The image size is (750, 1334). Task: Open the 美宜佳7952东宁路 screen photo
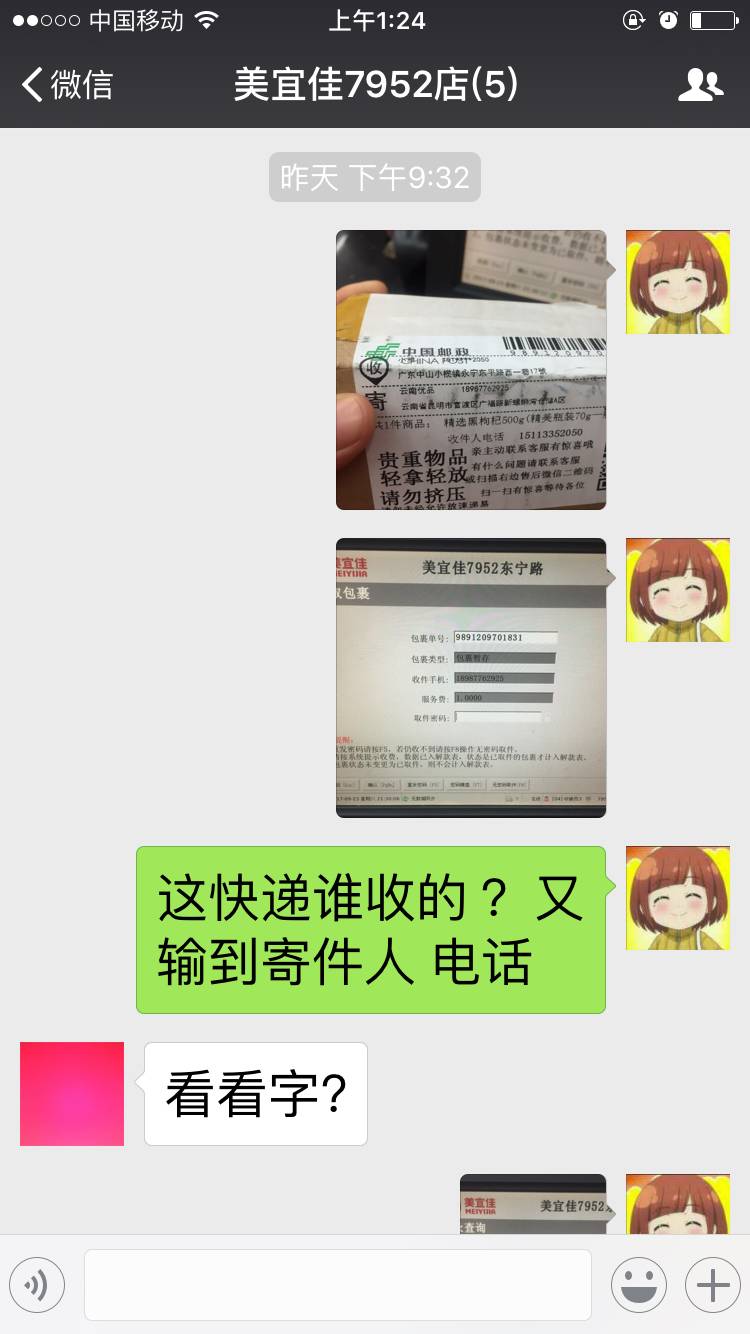click(471, 678)
